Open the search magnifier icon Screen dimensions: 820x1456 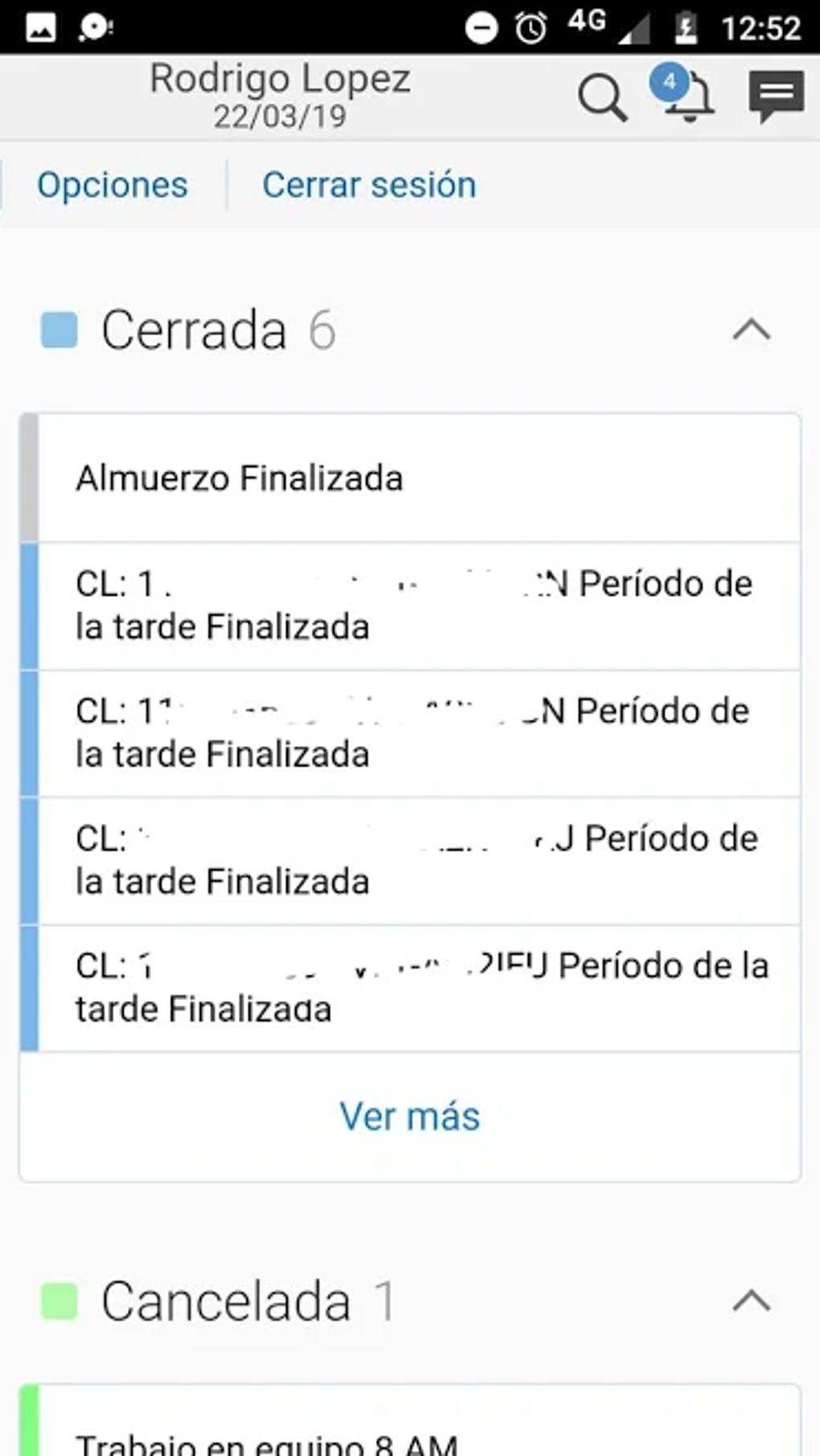(602, 98)
